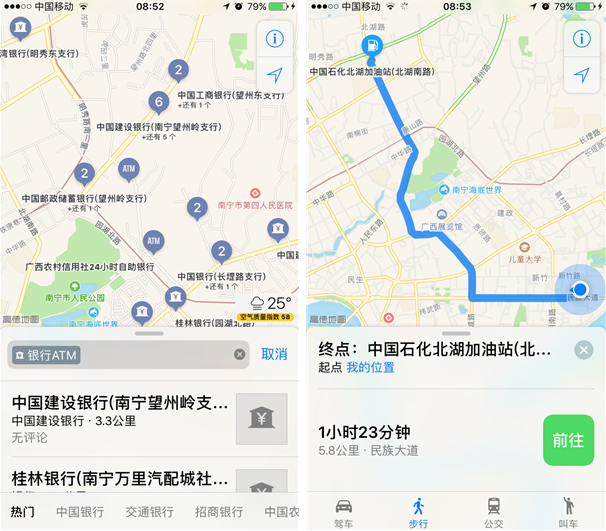This screenshot has width=606, height=531.
Task: Change the starting point 我的位置
Action: (x=371, y=368)
